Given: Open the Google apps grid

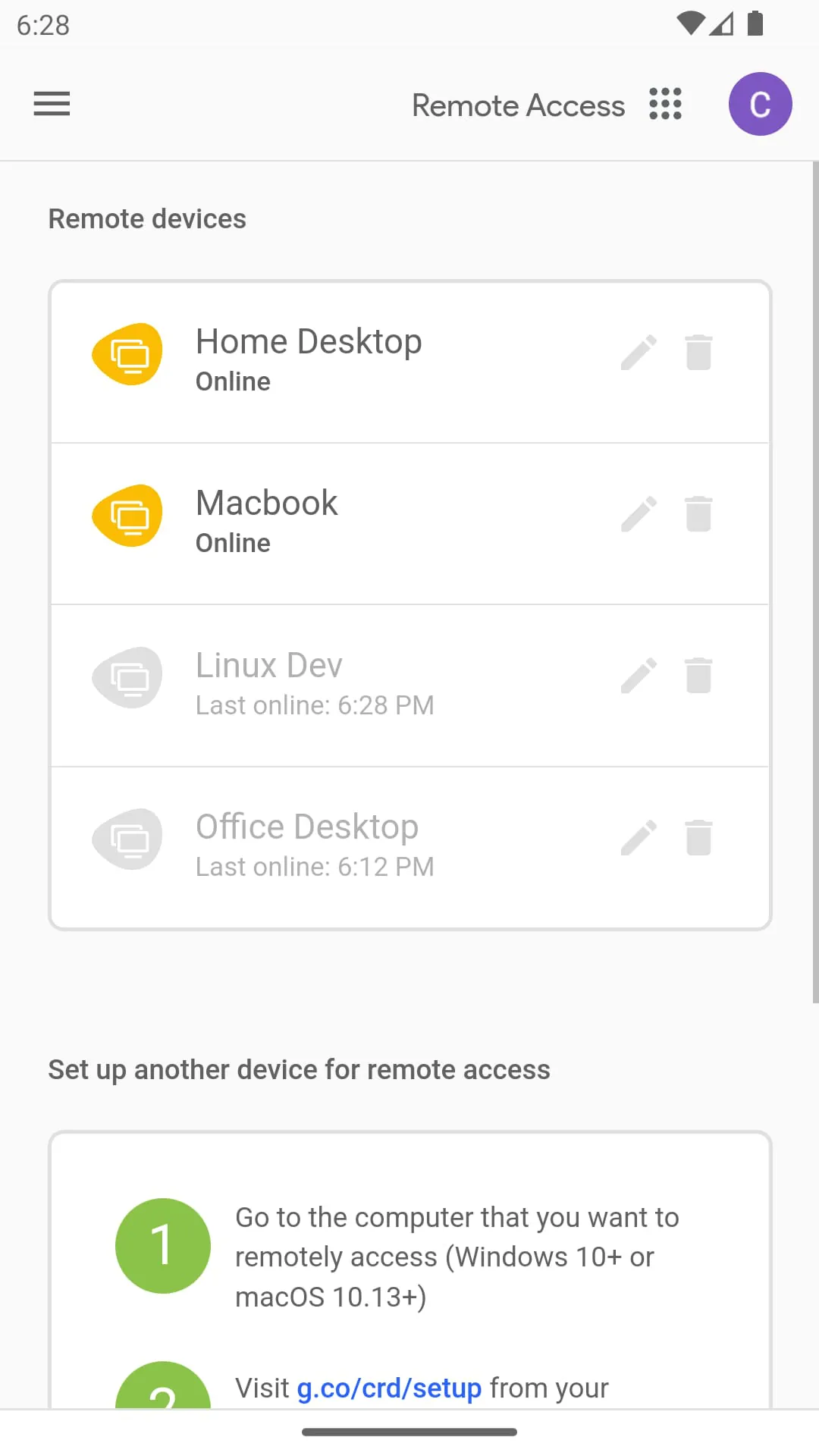Looking at the screenshot, I should 664,105.
